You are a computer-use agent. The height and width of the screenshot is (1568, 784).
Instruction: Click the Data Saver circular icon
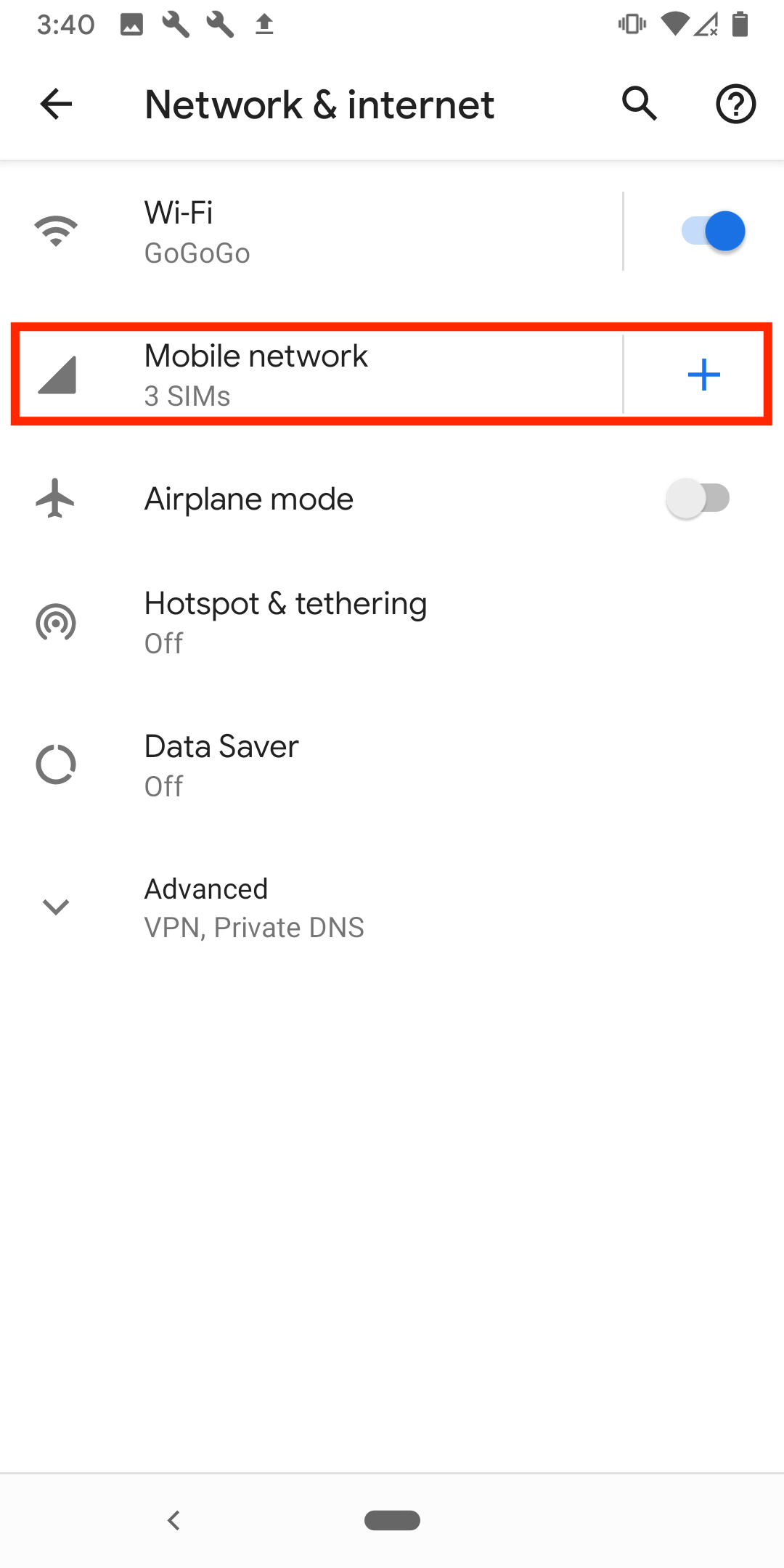click(55, 764)
